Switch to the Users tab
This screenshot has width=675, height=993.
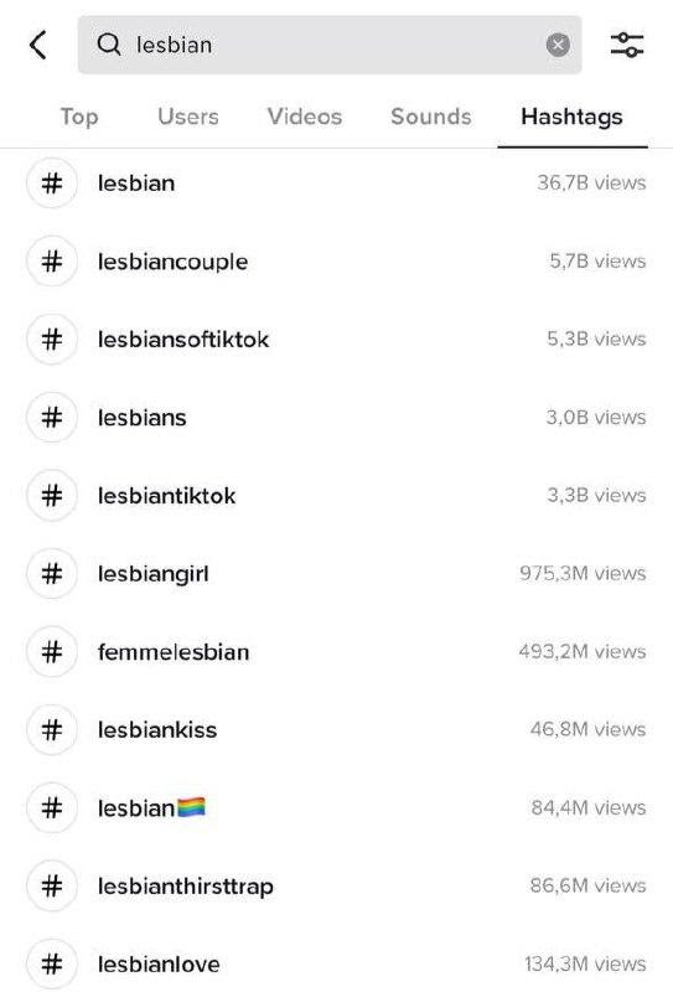point(188,117)
